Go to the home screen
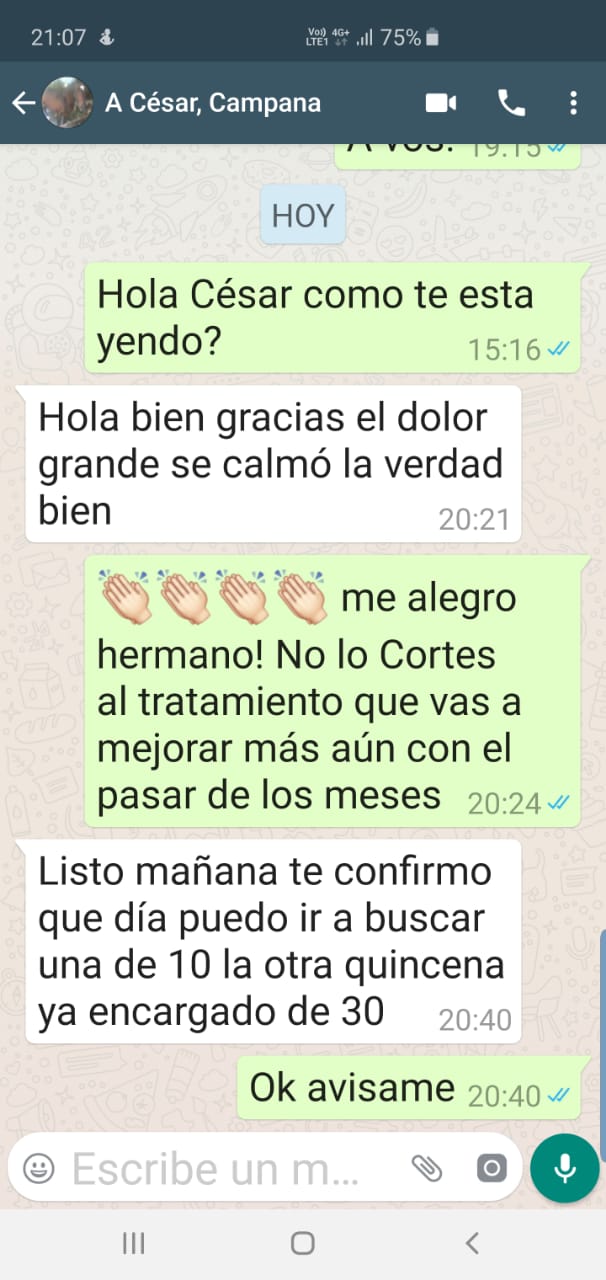The height and width of the screenshot is (1280, 606). click(x=303, y=1243)
